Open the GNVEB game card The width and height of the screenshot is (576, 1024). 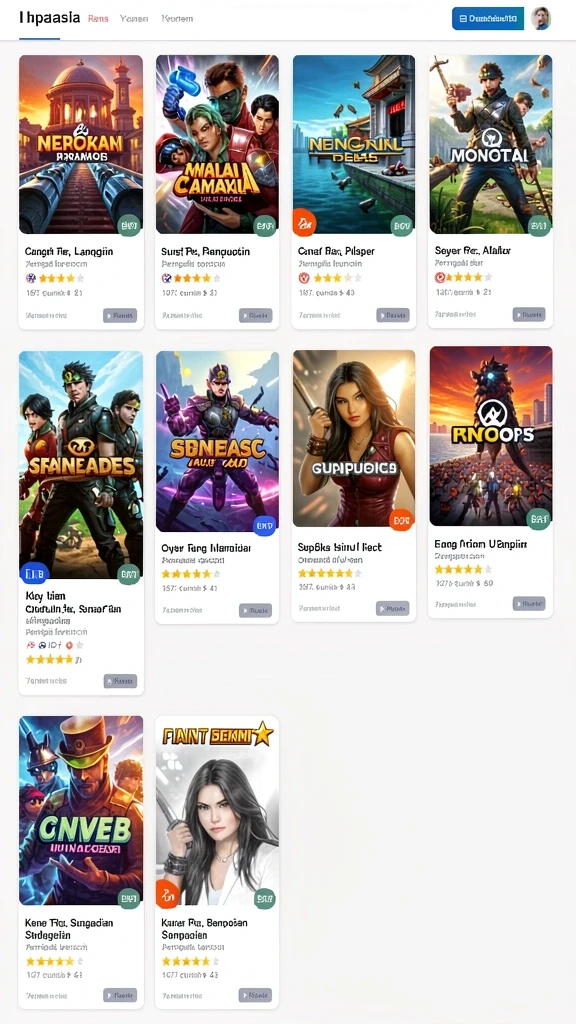click(81, 862)
